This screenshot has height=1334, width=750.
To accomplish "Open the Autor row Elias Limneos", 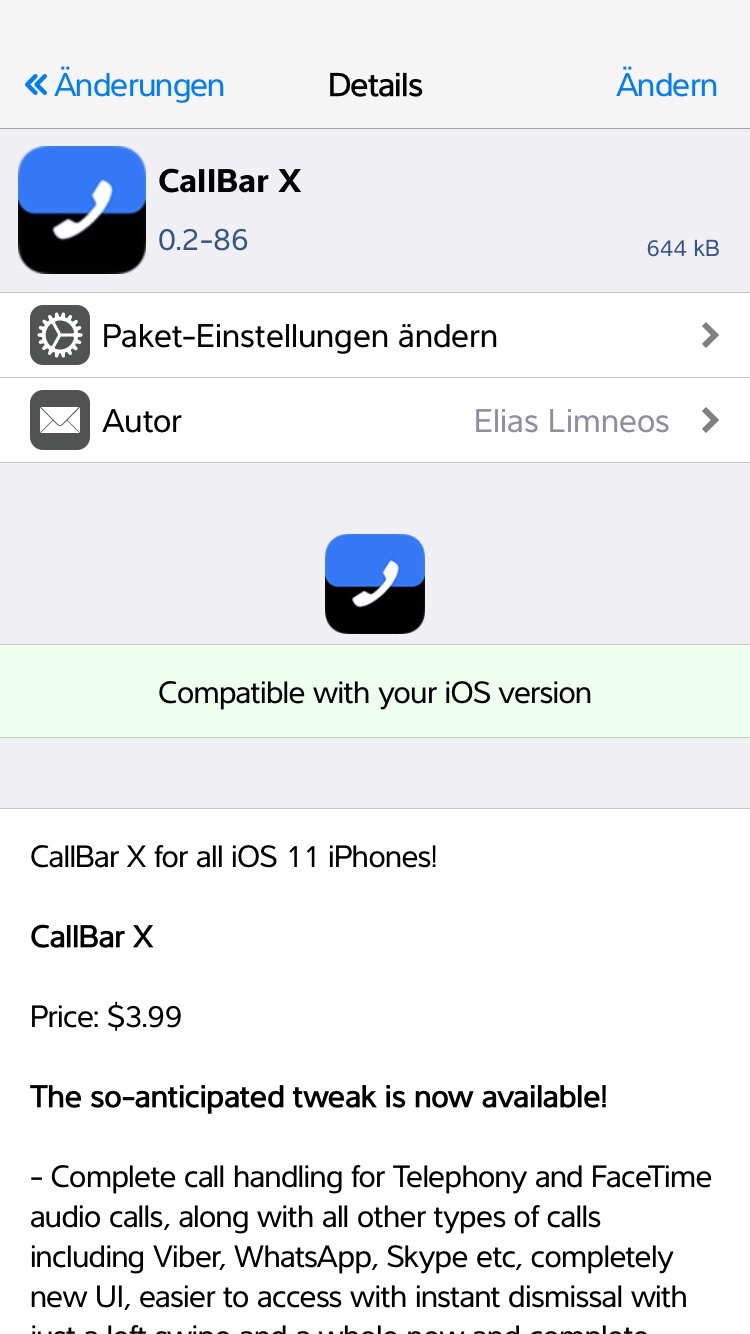I will click(375, 421).
